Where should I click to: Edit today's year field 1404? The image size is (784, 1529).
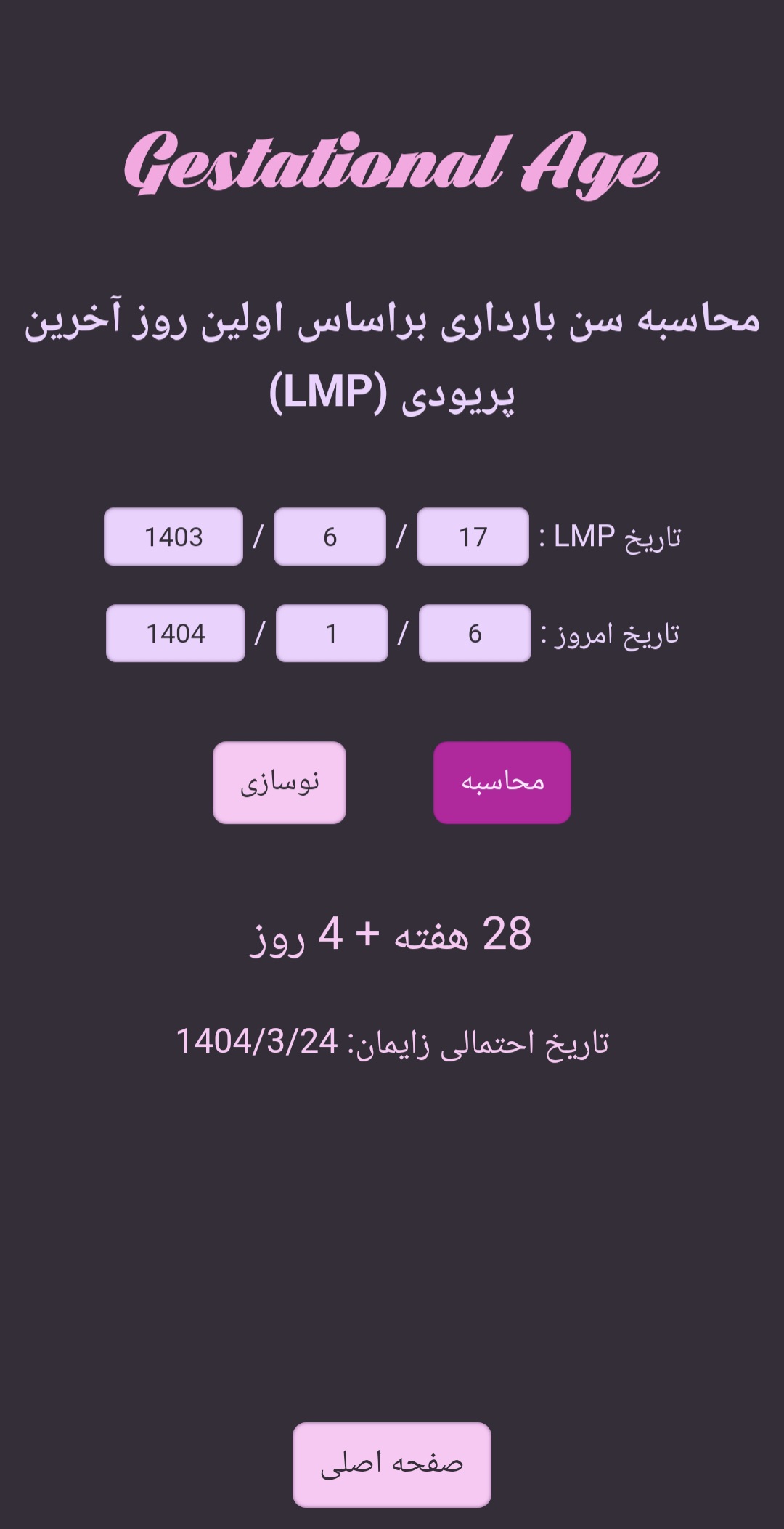pos(176,633)
